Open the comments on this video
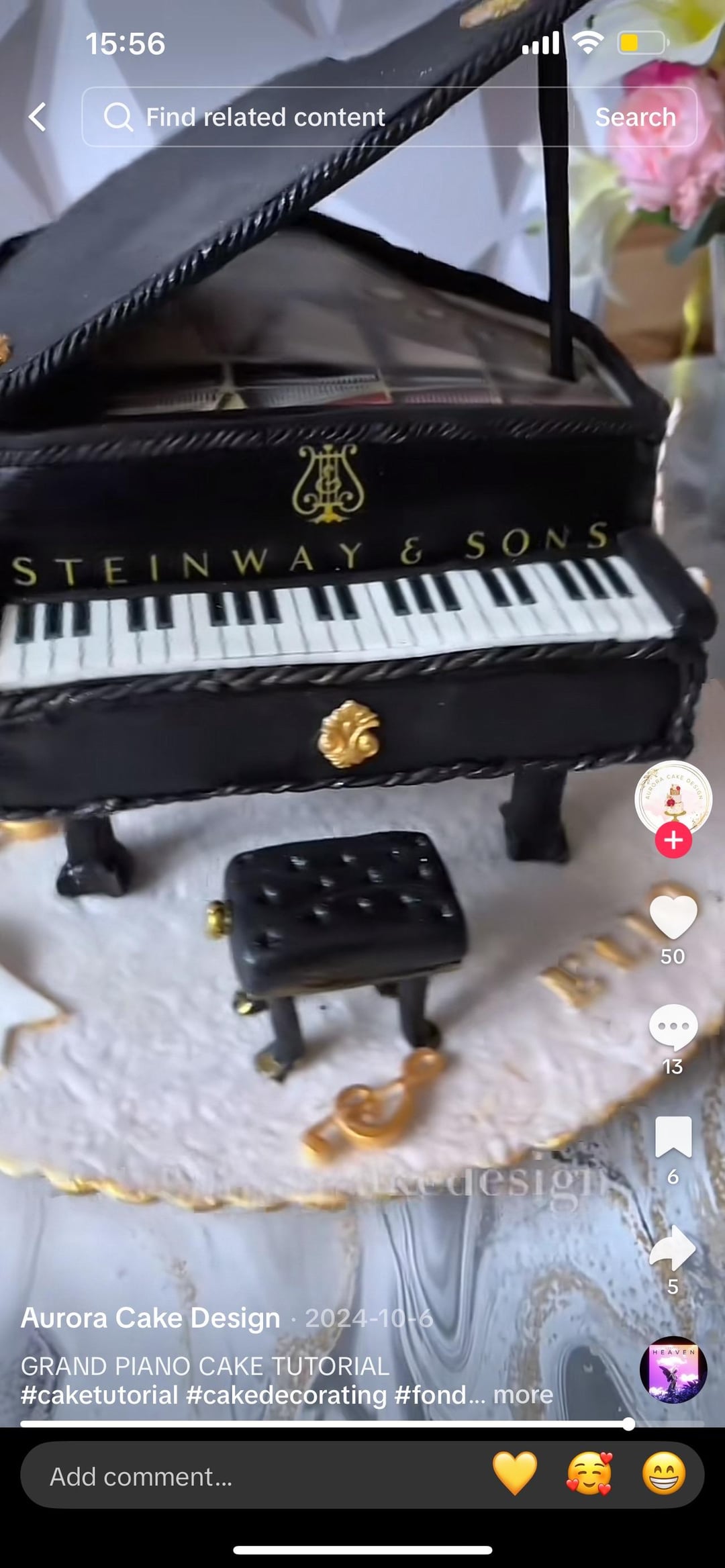 673,1028
